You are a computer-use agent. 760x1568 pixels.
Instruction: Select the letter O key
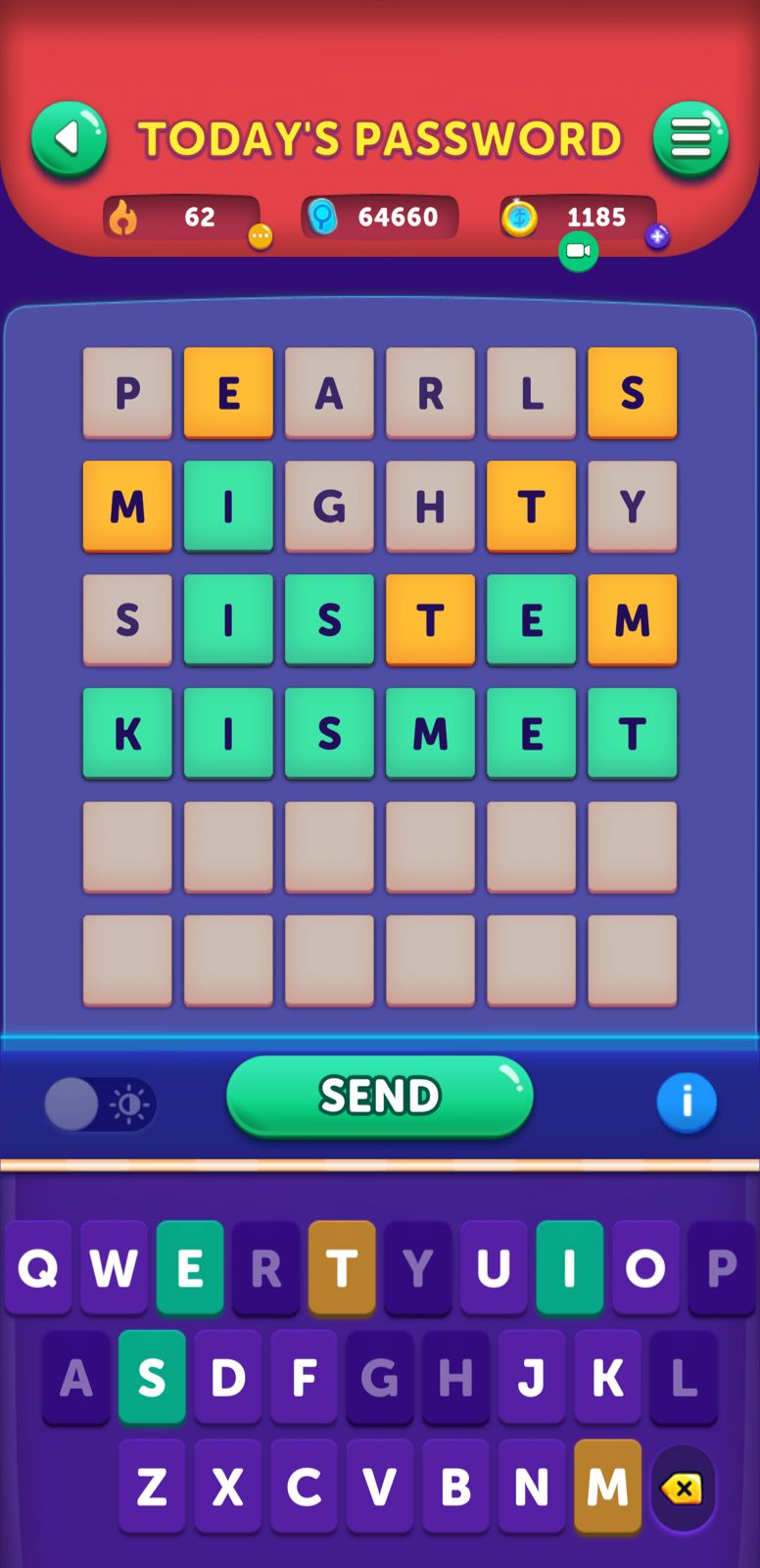(645, 1268)
